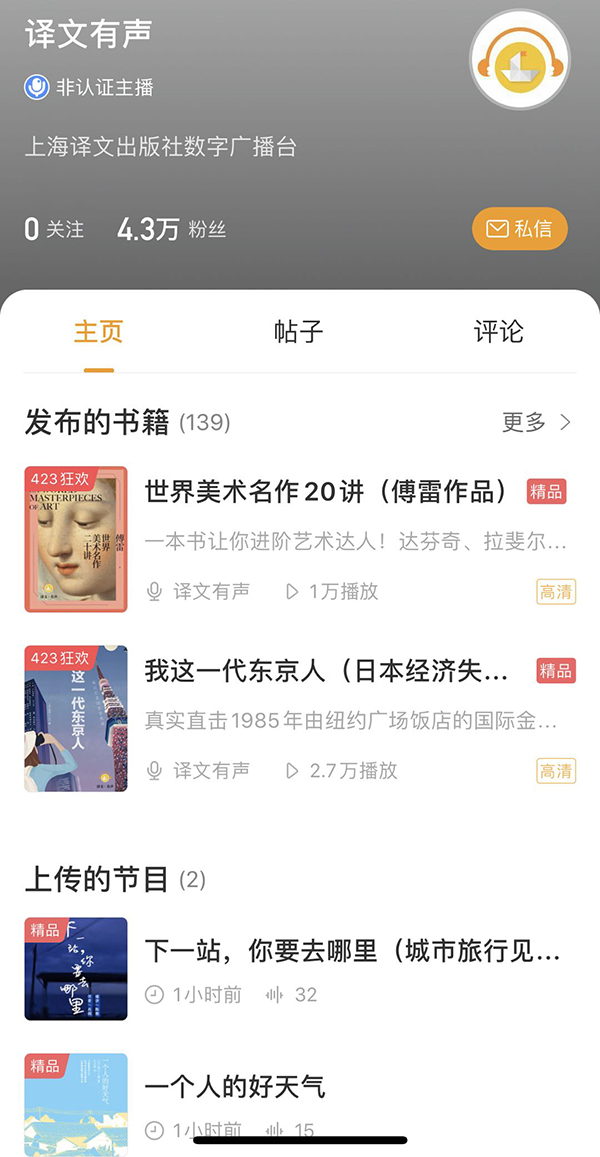Viewport: 600px width, 1157px height.
Task: View the 4.3万 粉丝 followers list
Action: pyautogui.click(x=172, y=230)
